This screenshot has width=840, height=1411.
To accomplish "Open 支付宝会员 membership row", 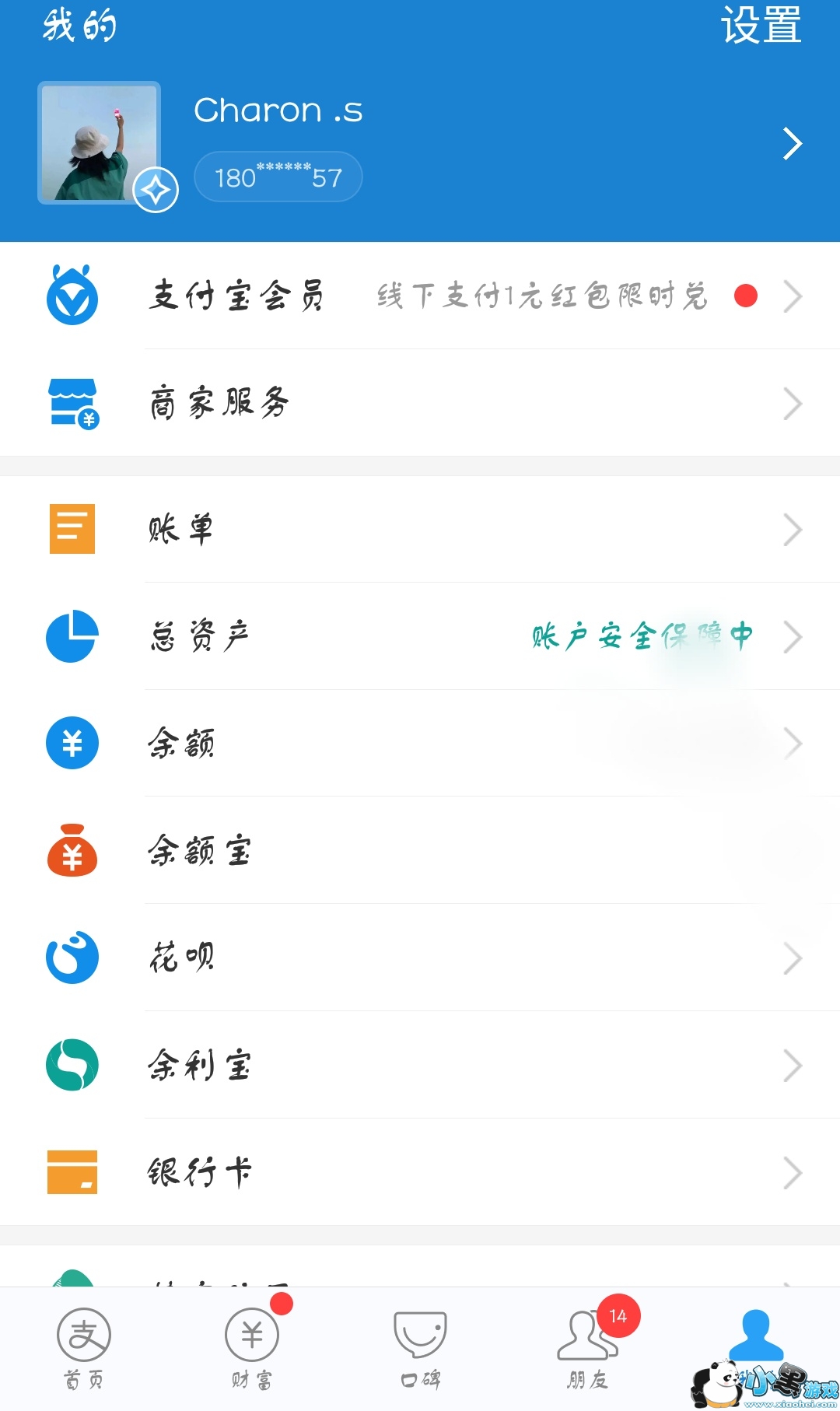I will click(x=420, y=296).
